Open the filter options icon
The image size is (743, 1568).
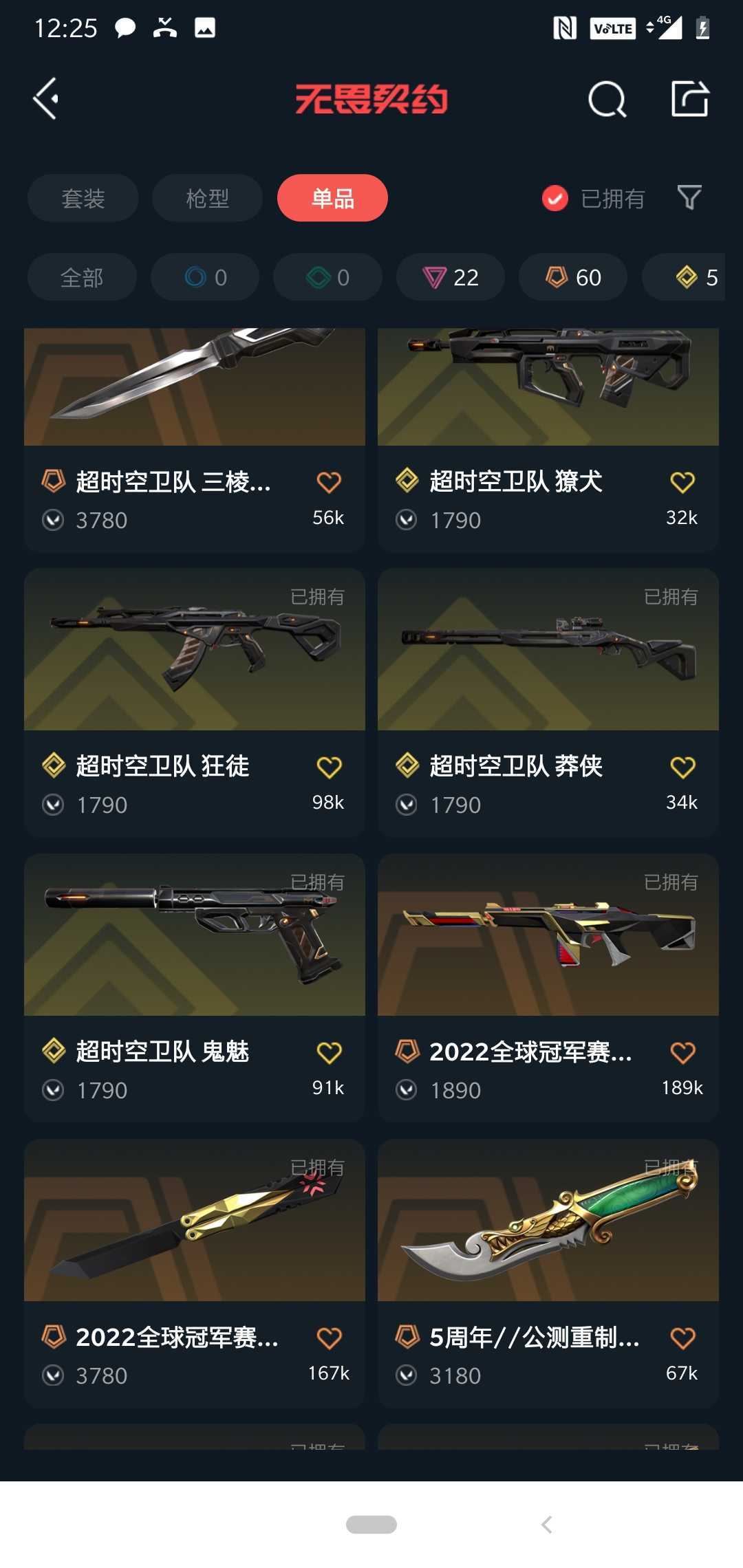coord(690,198)
